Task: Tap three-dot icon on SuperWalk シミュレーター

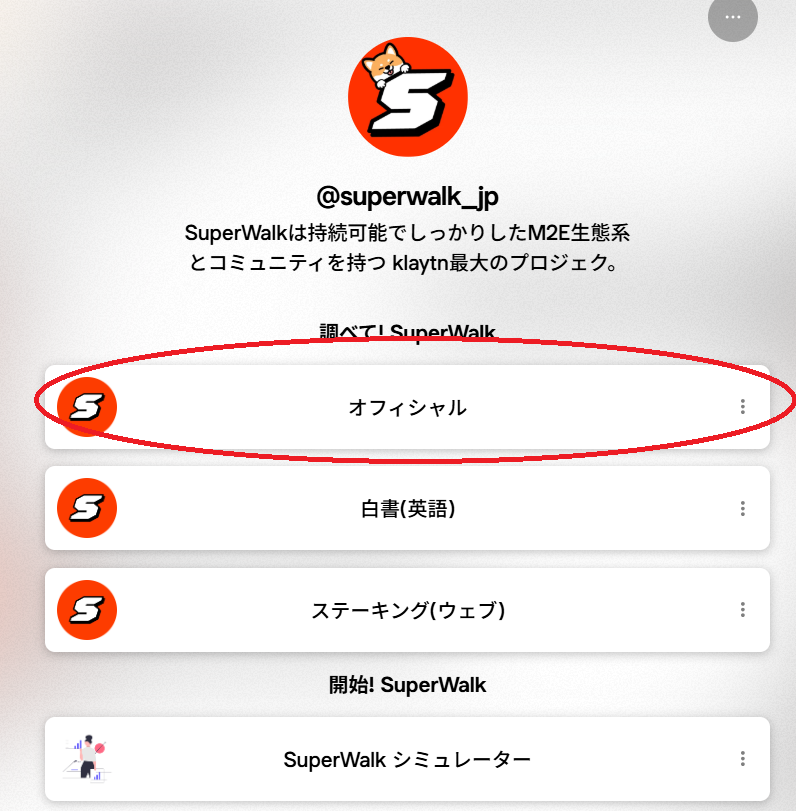Action: (742, 759)
